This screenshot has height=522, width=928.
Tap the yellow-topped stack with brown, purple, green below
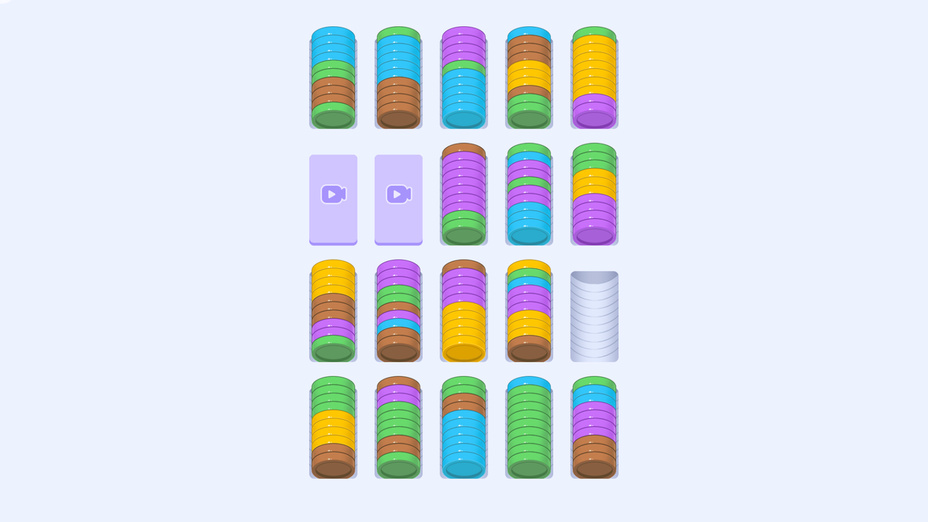point(333,311)
